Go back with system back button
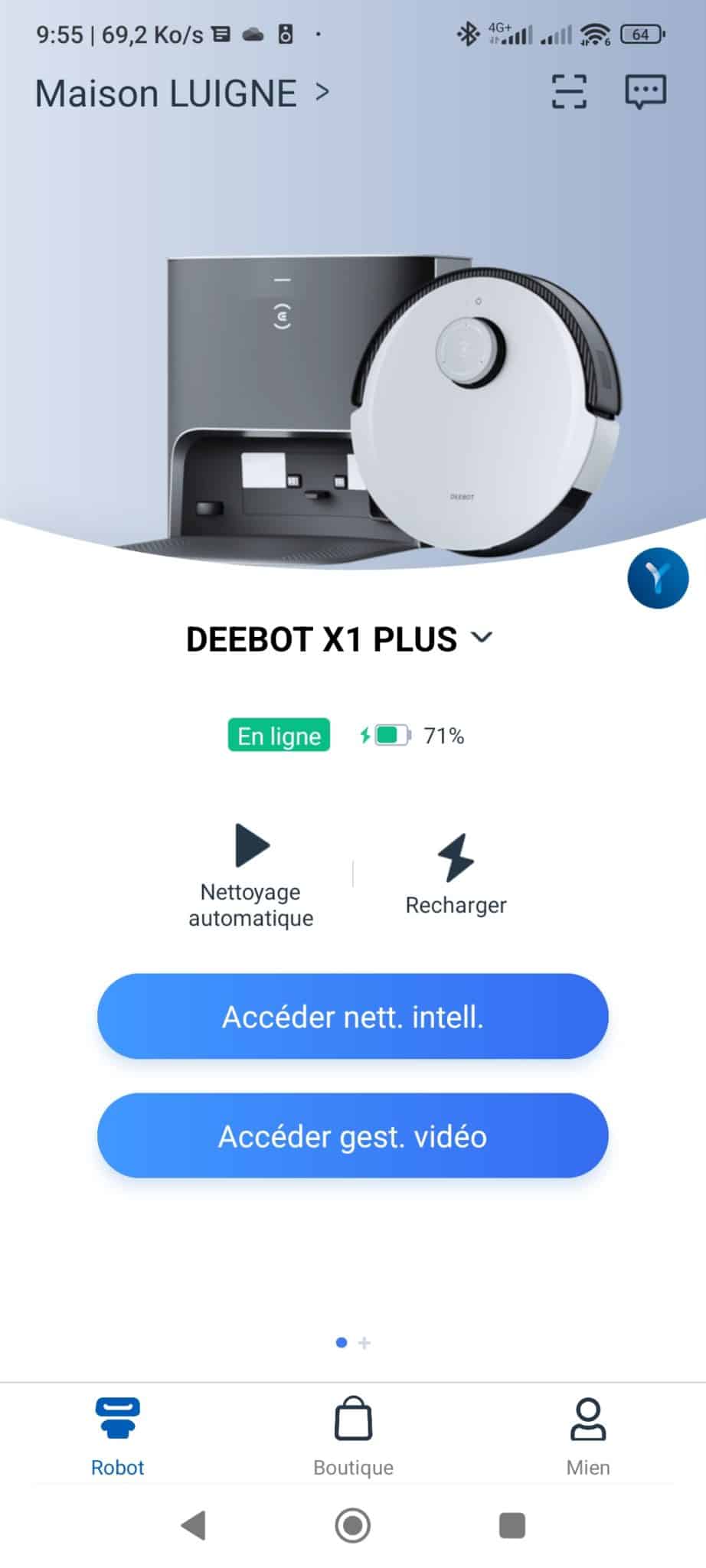 coord(194,1525)
